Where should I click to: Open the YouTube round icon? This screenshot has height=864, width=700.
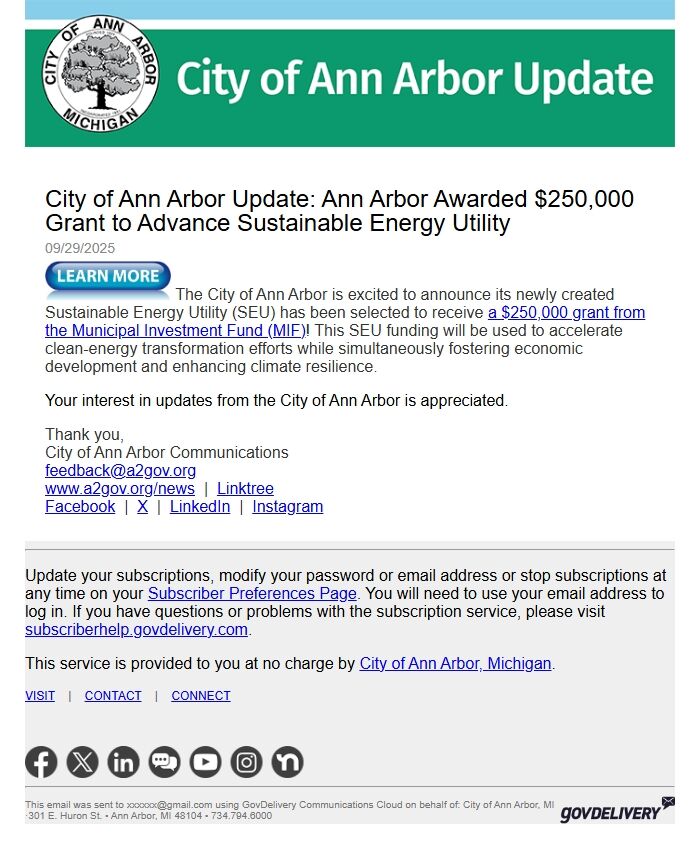(205, 762)
